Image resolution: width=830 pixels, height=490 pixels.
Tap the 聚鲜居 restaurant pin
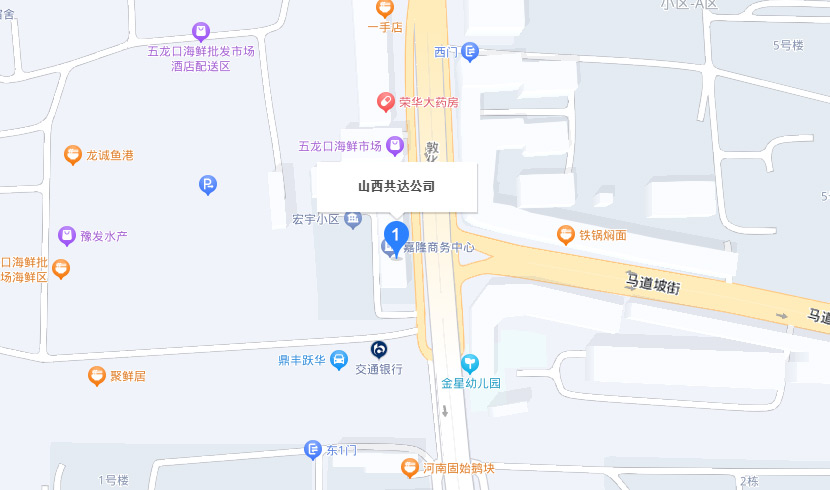click(x=96, y=376)
